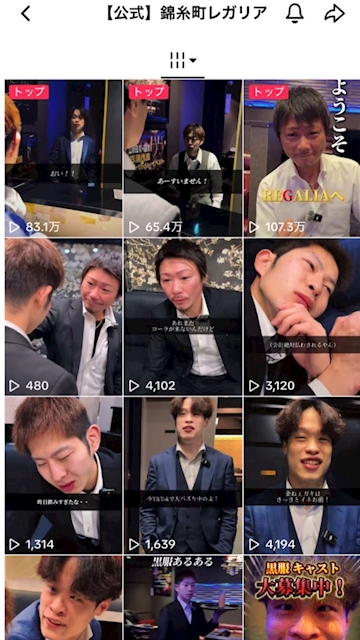Select the video grid tab
Screen dimensions: 360x640
tap(182, 61)
